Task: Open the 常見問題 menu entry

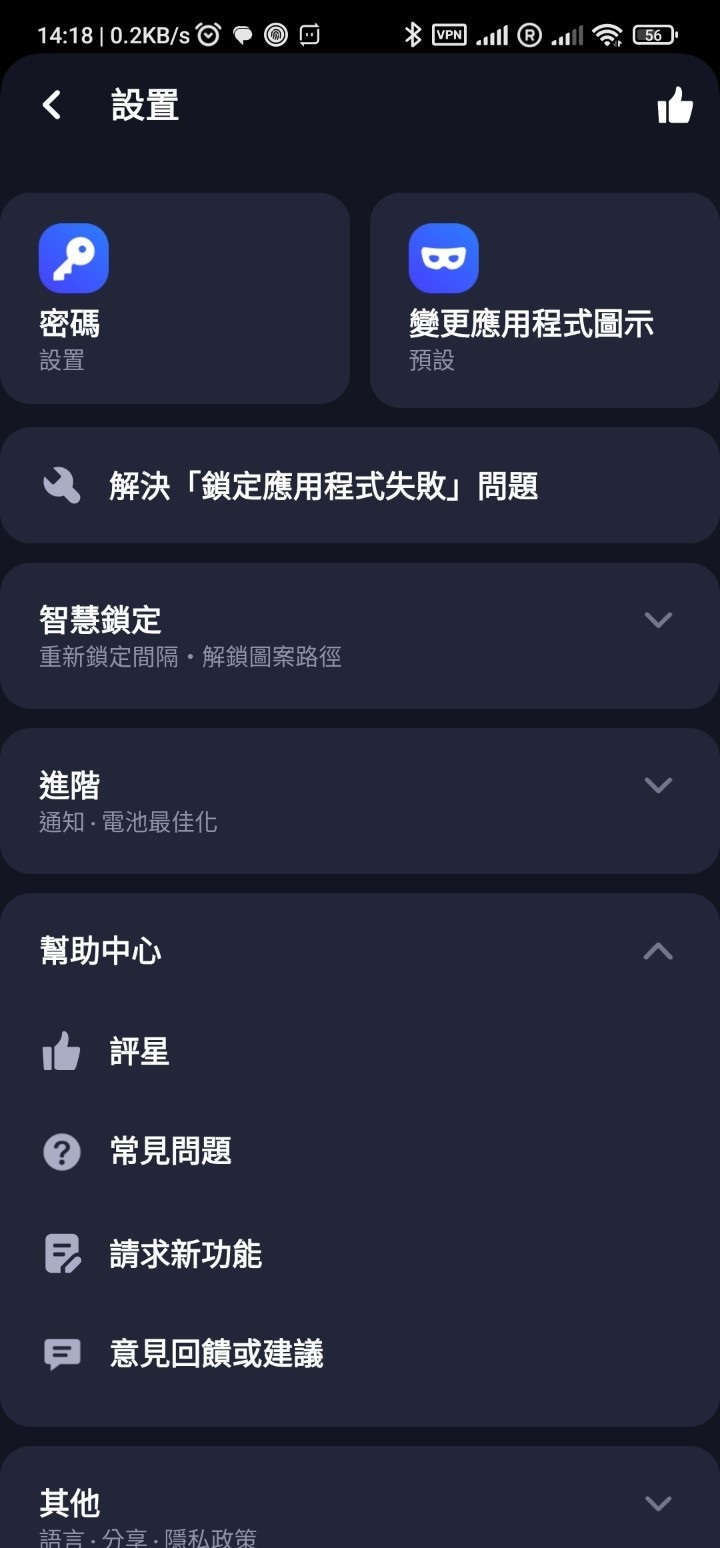Action: pos(170,1151)
